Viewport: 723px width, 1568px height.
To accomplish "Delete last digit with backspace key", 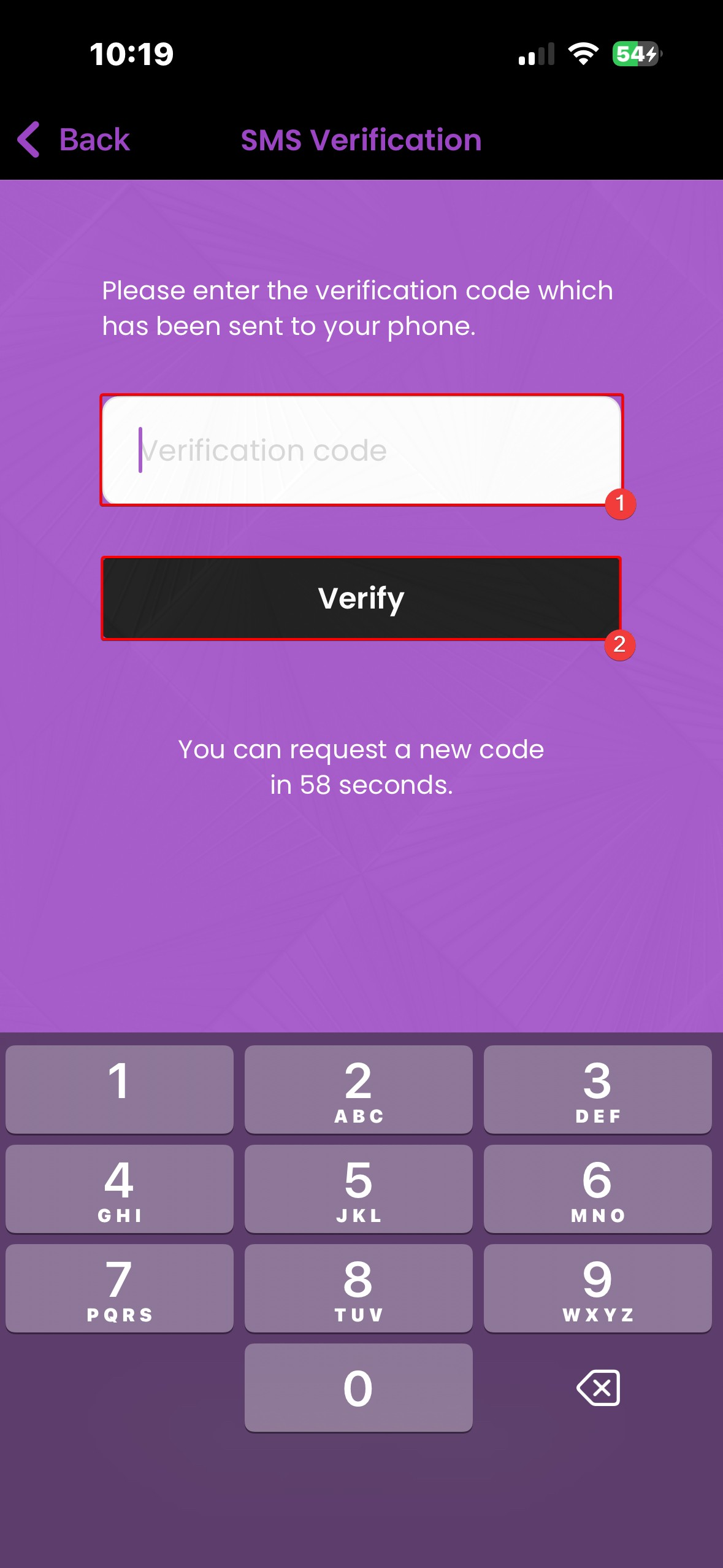I will (598, 1387).
